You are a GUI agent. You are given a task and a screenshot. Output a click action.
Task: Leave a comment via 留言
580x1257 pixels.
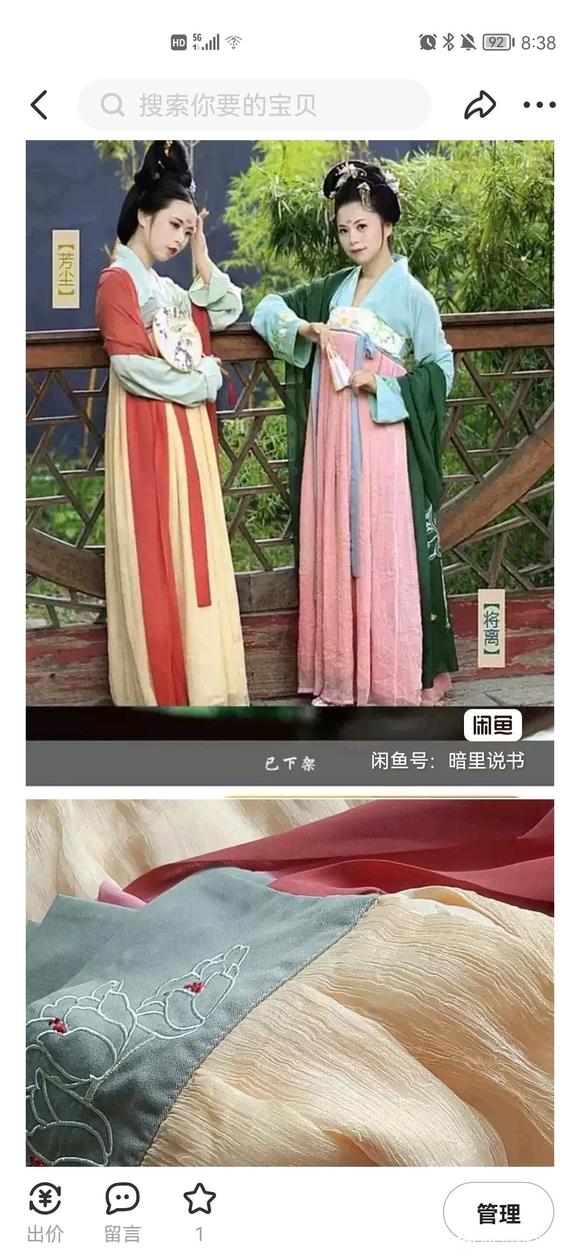(122, 1213)
